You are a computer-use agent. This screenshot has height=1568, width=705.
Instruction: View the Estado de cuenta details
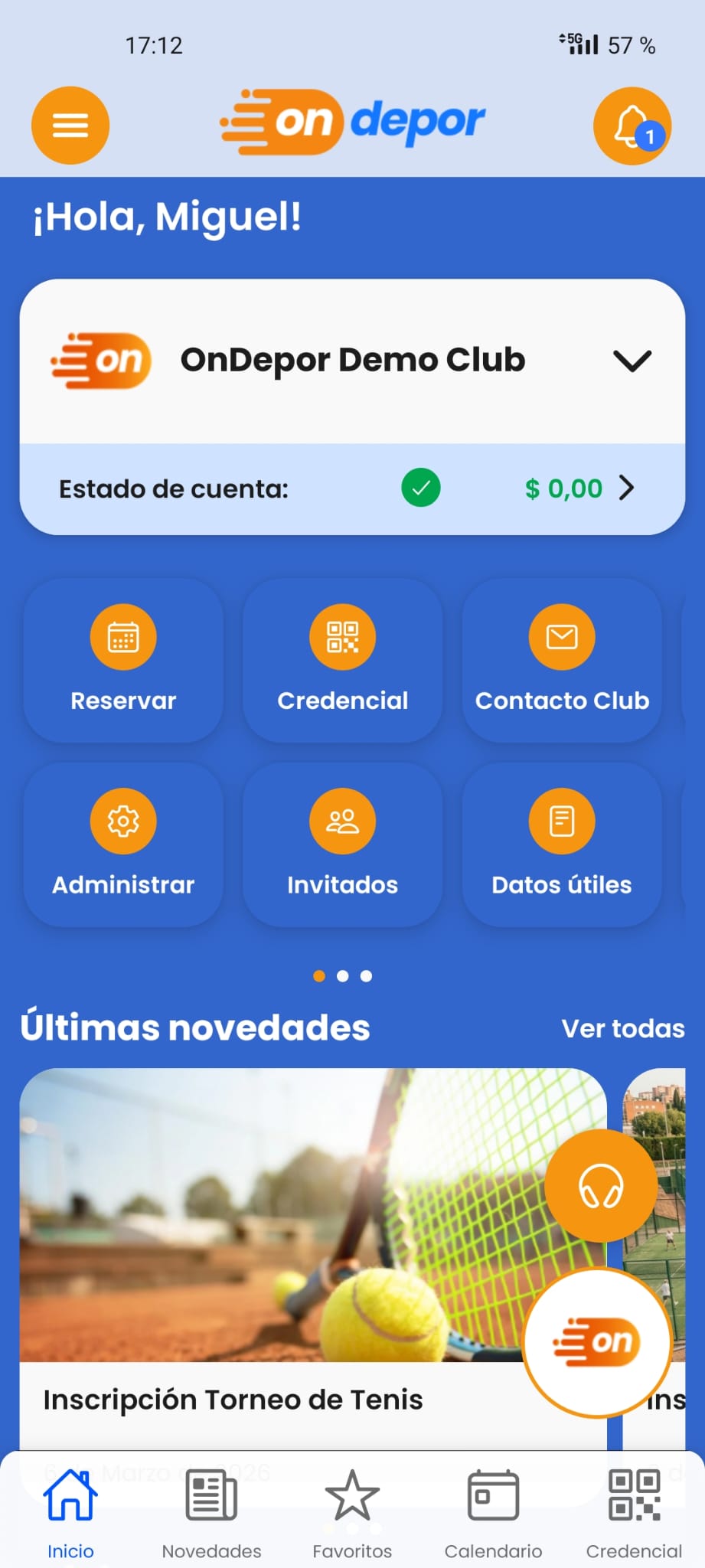[580, 488]
